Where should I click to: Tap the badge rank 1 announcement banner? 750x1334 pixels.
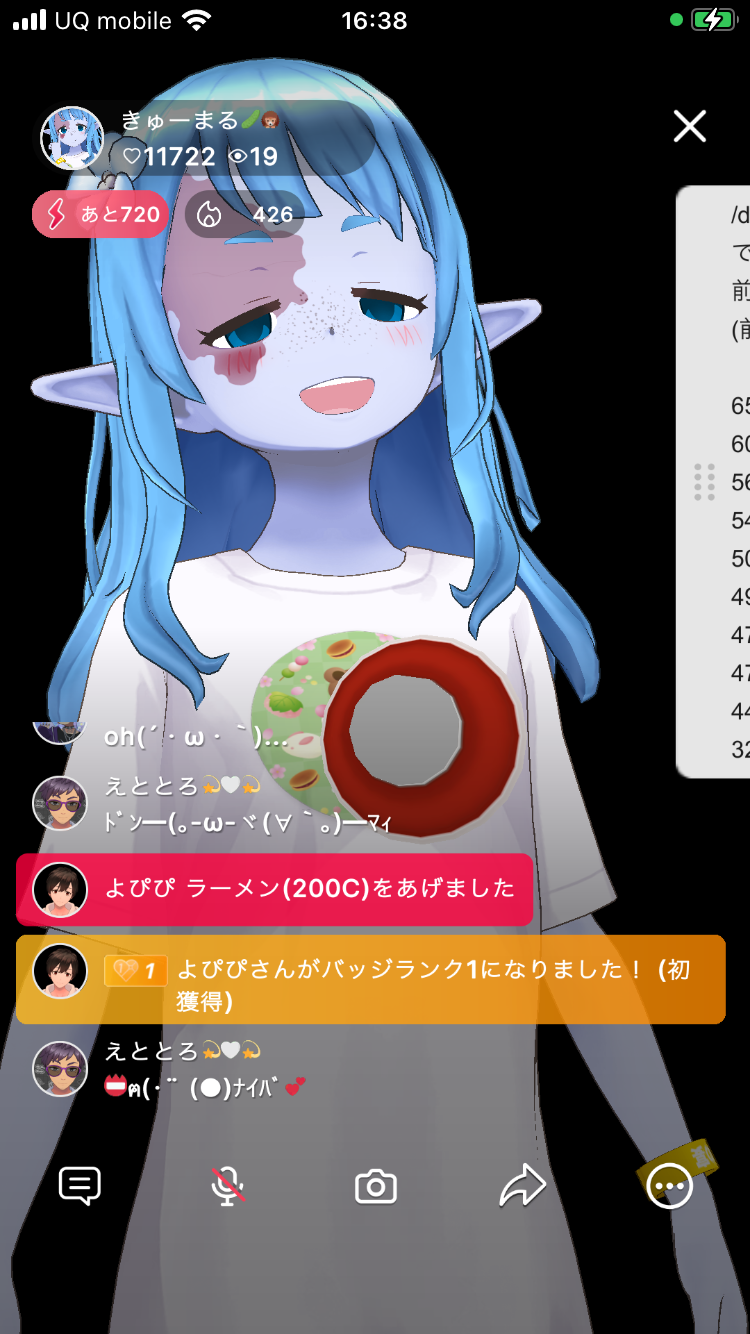click(x=370, y=979)
